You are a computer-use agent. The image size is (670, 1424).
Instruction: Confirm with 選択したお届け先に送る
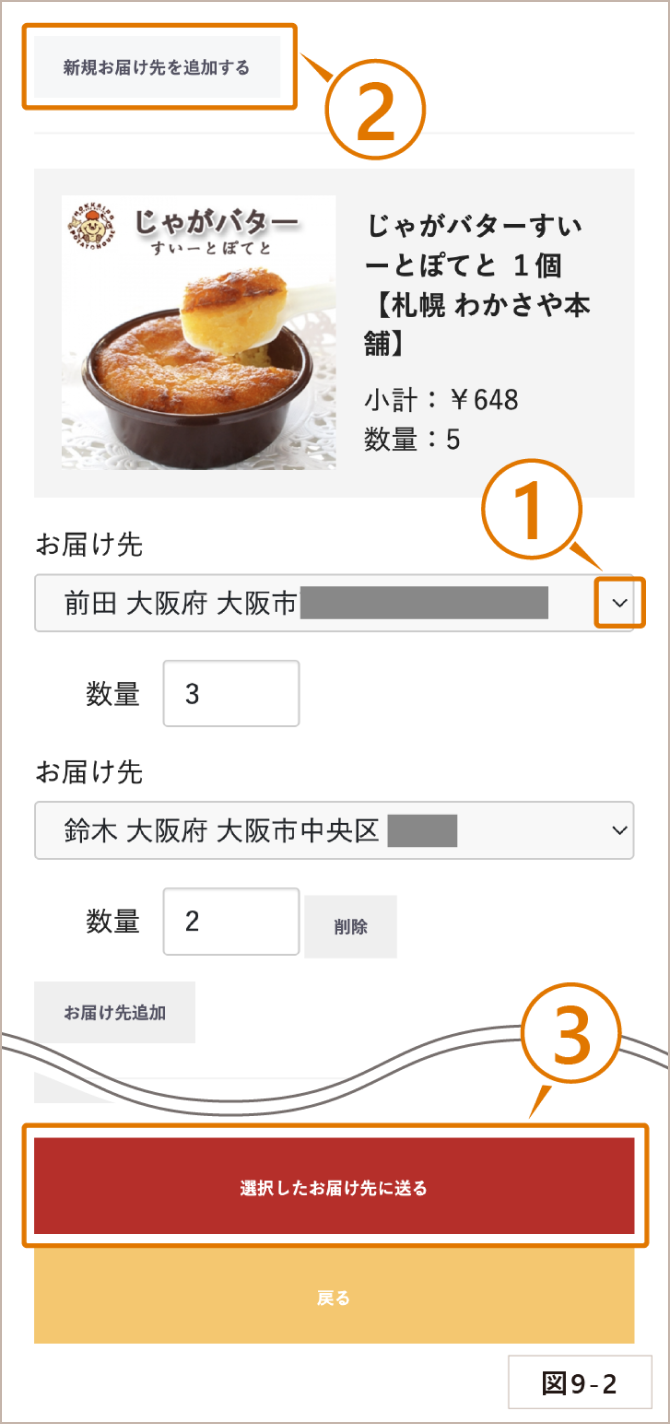coord(334,1187)
